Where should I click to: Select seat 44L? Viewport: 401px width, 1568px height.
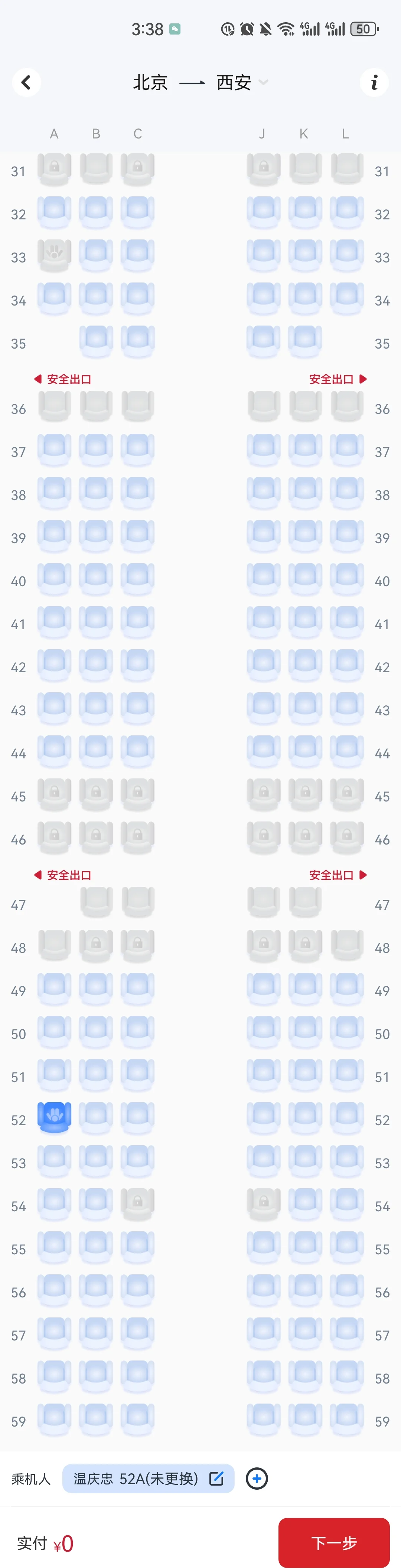(346, 751)
